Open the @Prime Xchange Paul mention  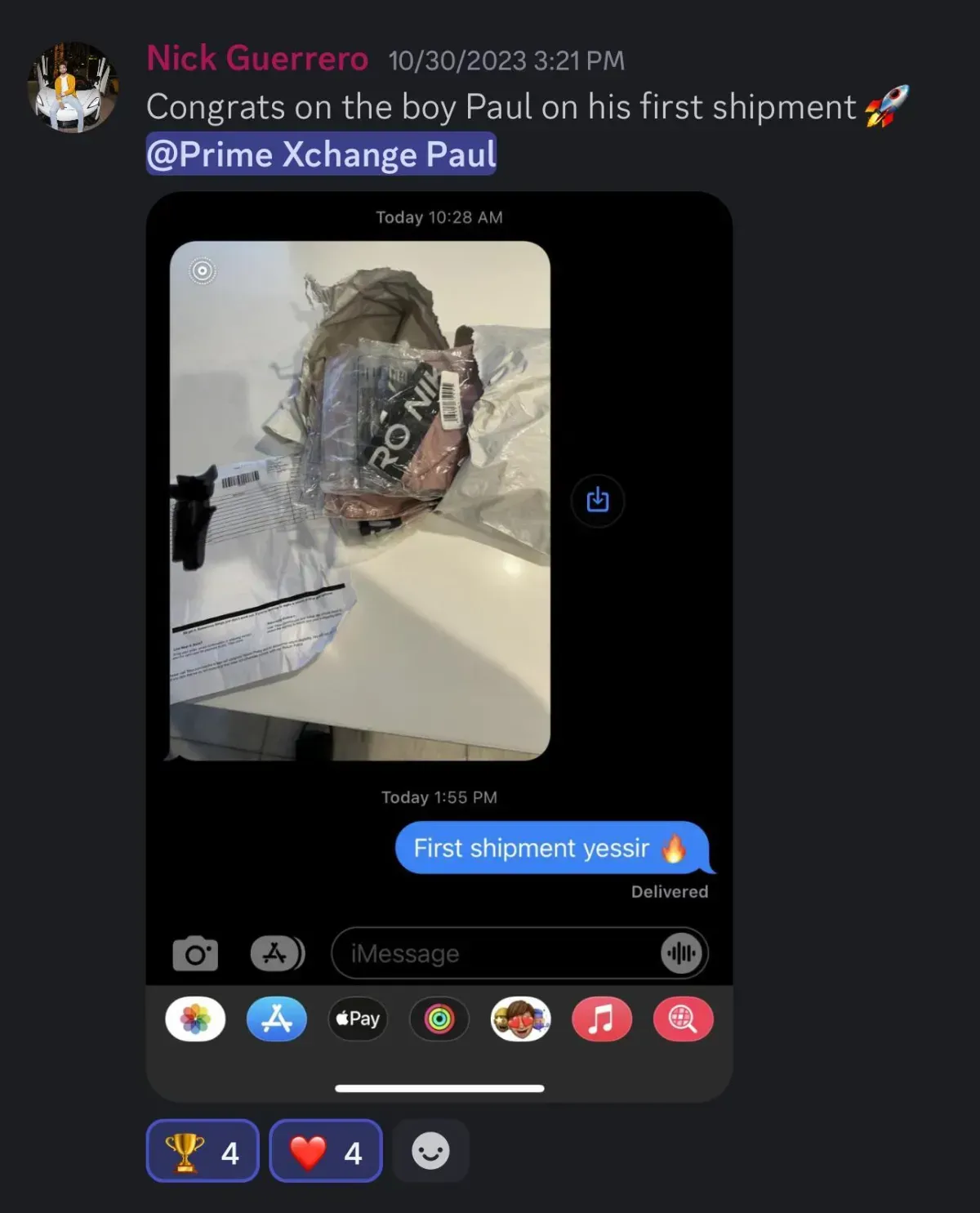click(321, 154)
